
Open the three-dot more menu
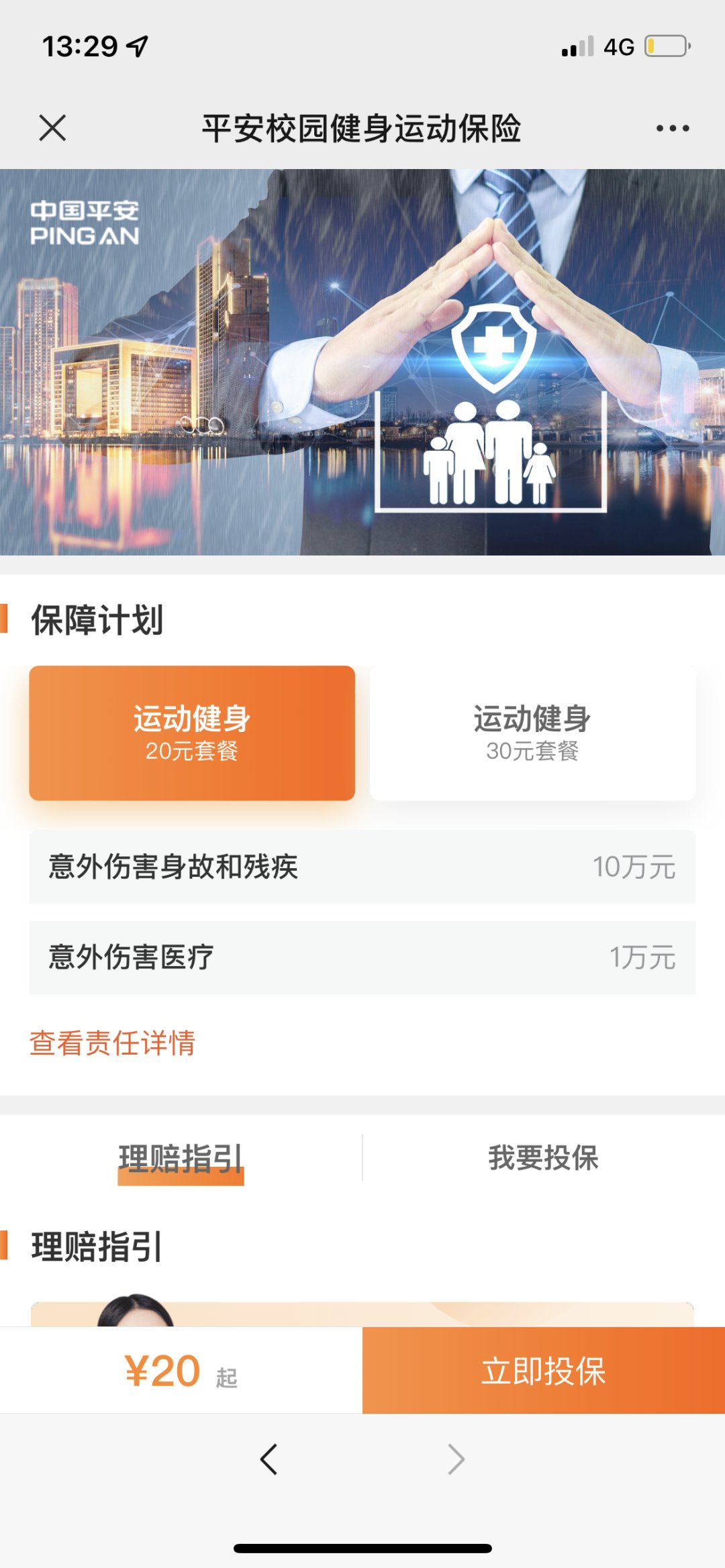(x=673, y=128)
